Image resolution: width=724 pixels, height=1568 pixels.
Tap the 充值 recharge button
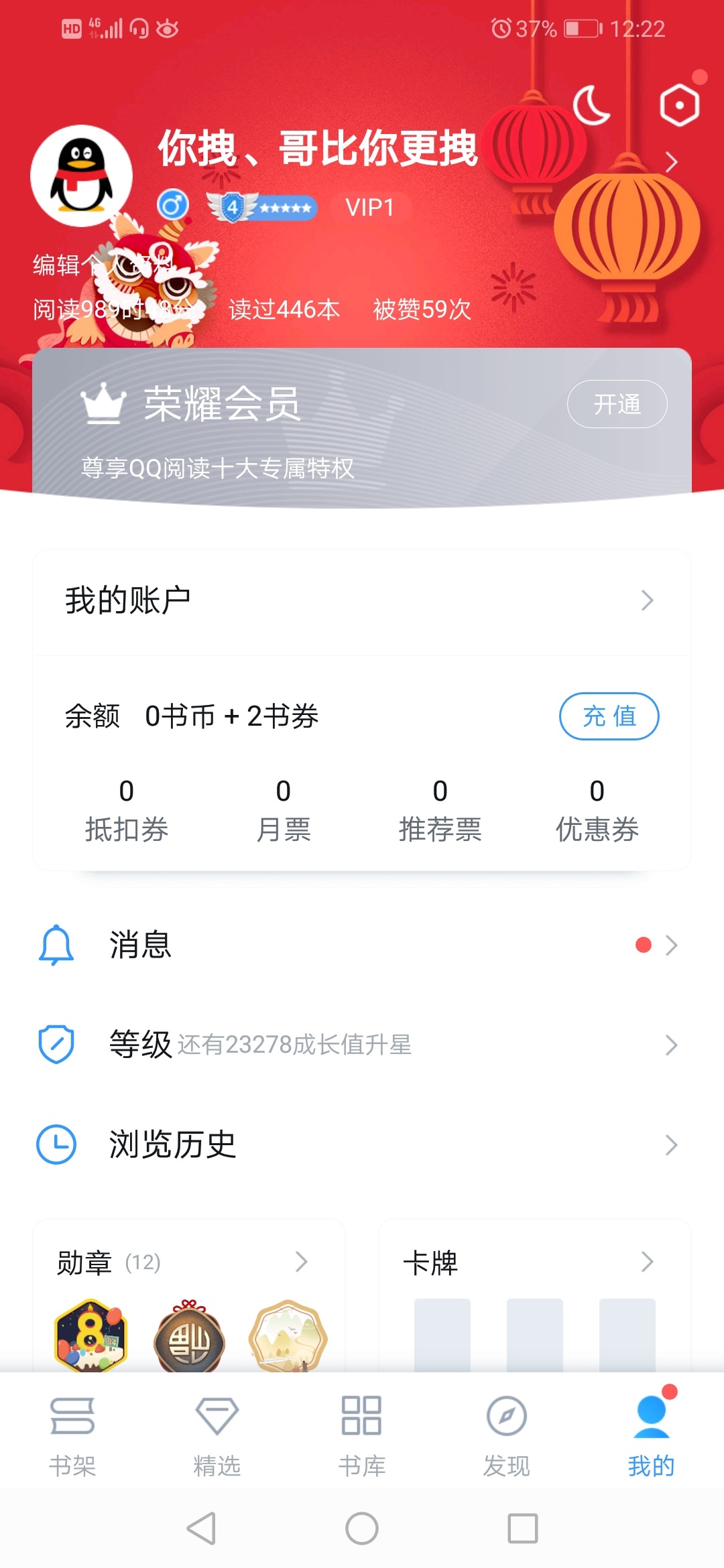click(609, 716)
